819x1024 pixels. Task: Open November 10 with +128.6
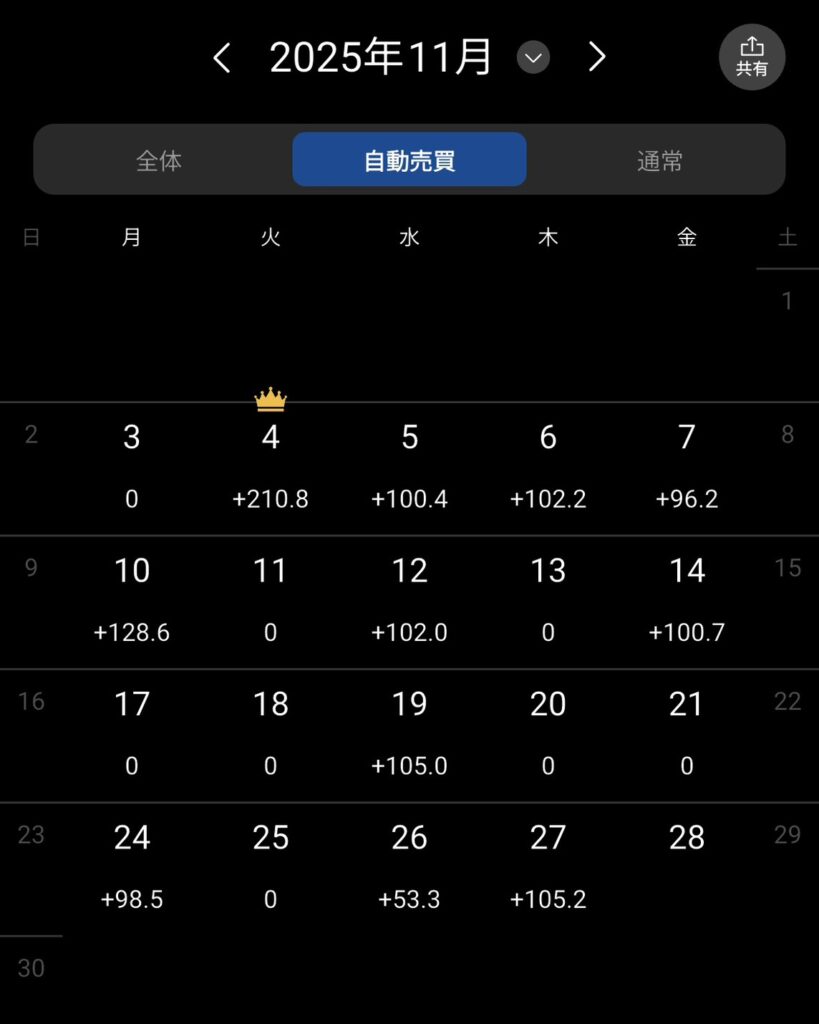click(x=132, y=600)
